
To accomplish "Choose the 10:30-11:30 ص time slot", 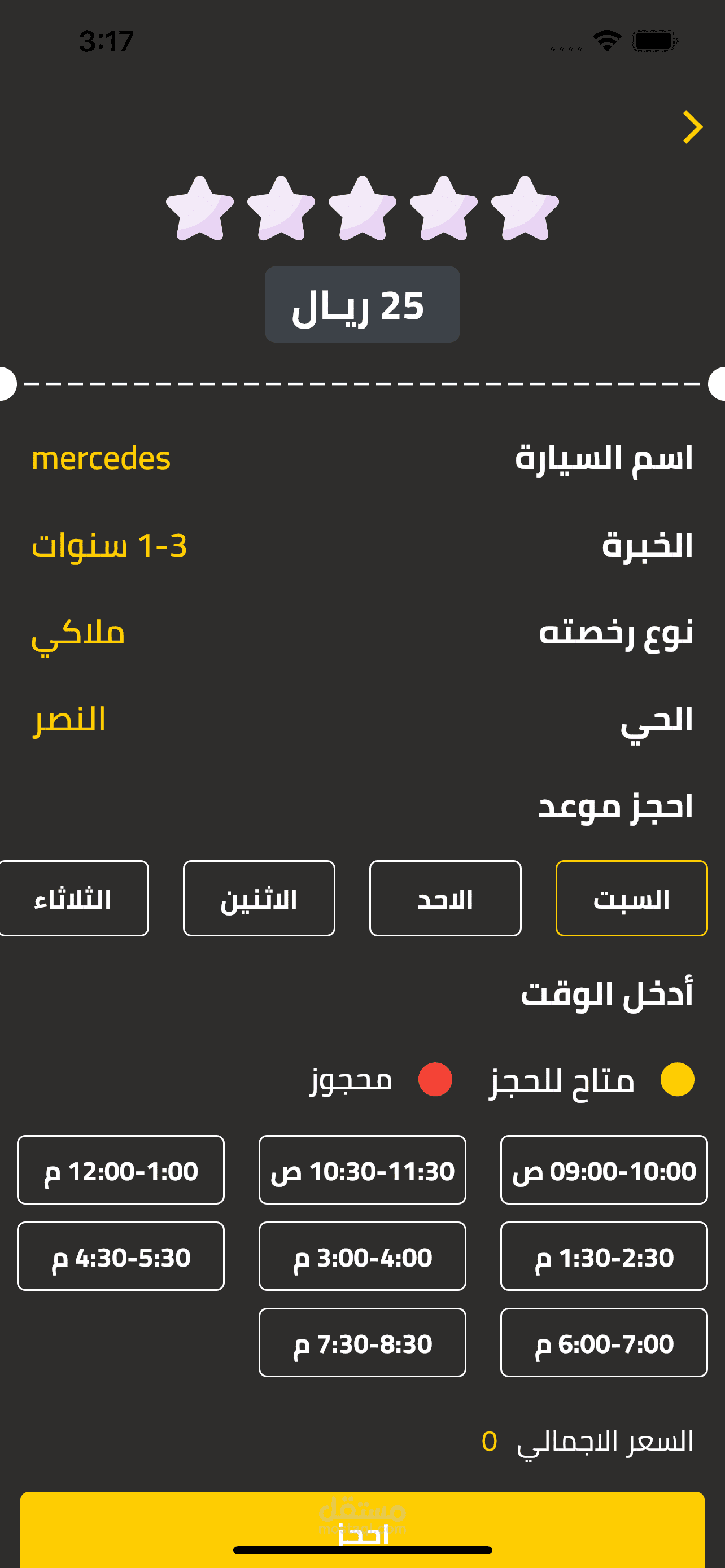I will [362, 1170].
